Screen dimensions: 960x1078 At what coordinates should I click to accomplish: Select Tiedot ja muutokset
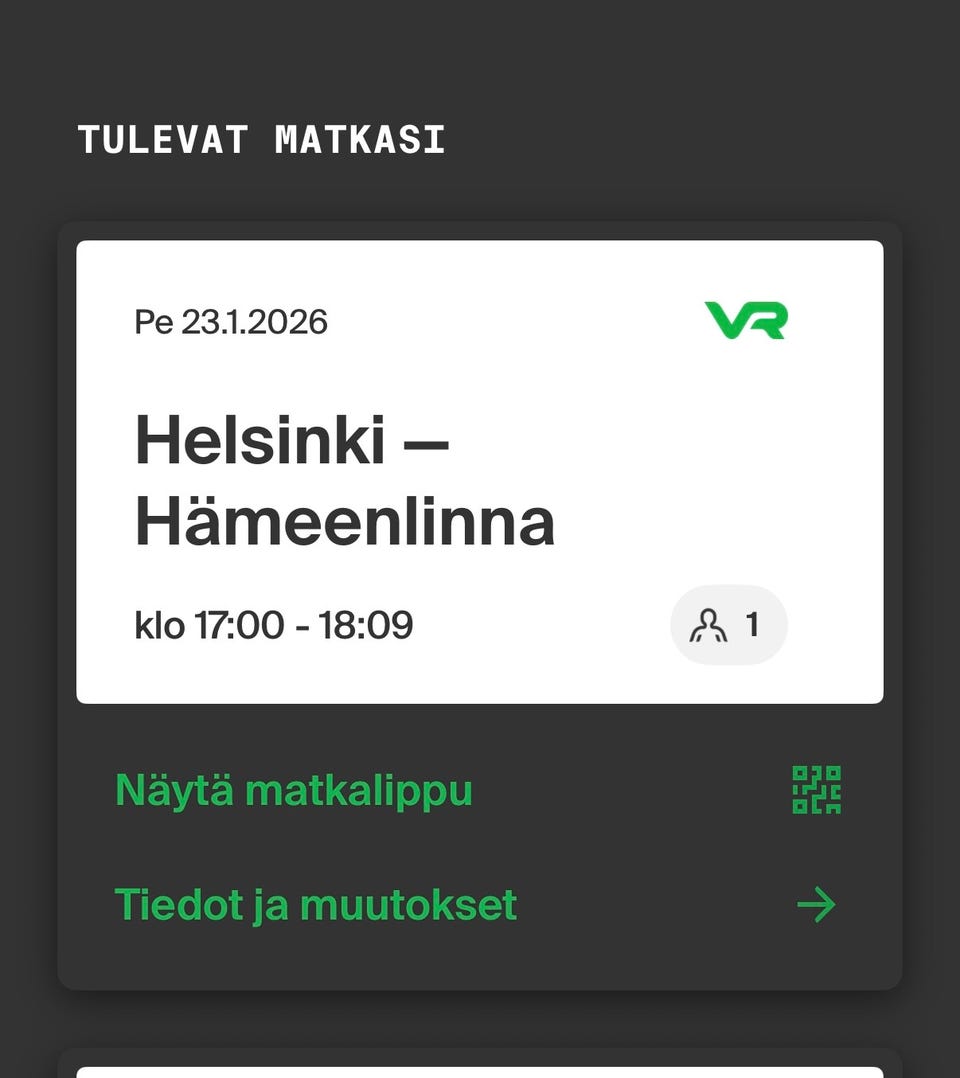pyautogui.click(x=315, y=903)
